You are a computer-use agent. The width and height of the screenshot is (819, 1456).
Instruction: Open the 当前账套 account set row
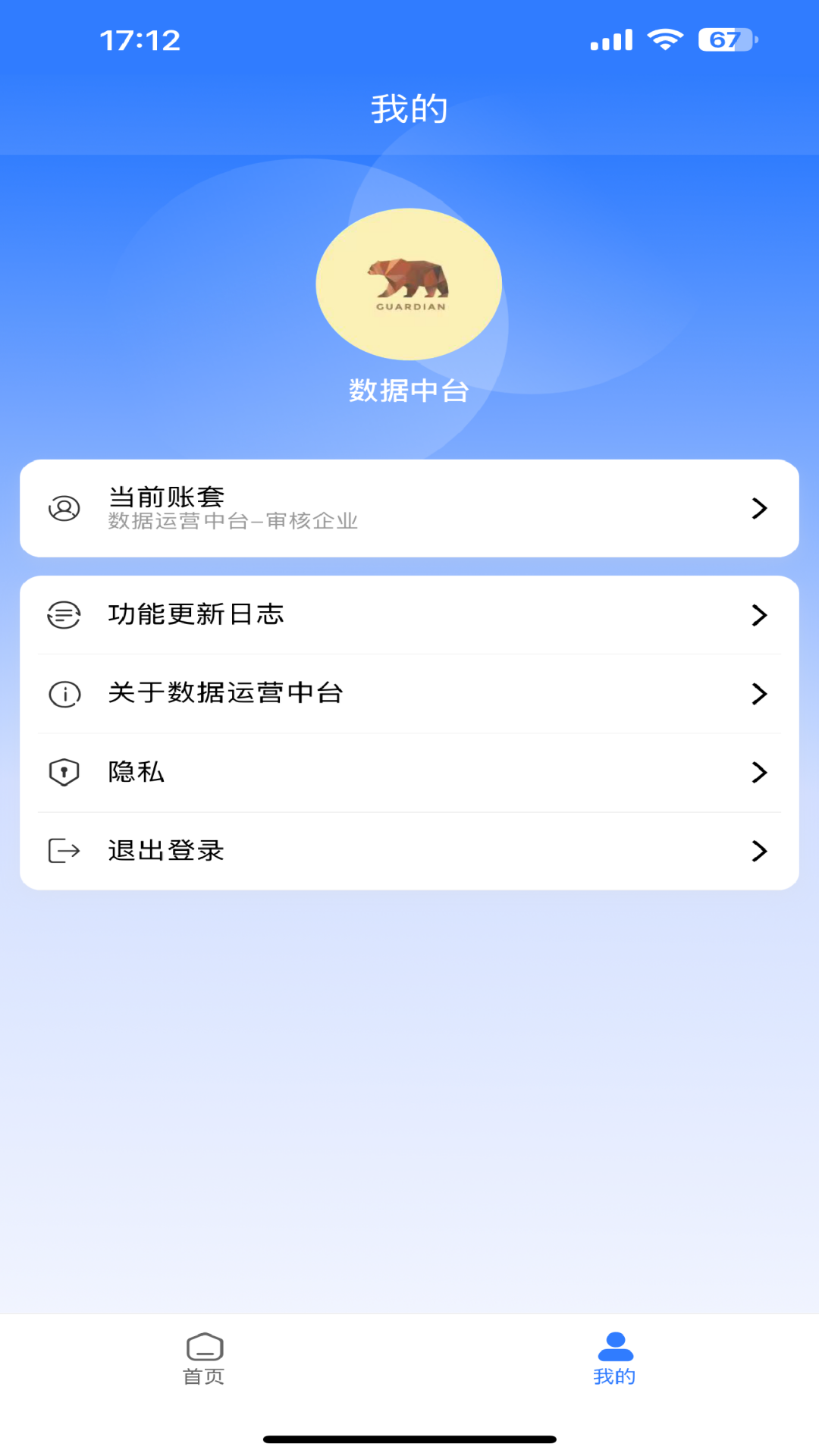coord(409,508)
